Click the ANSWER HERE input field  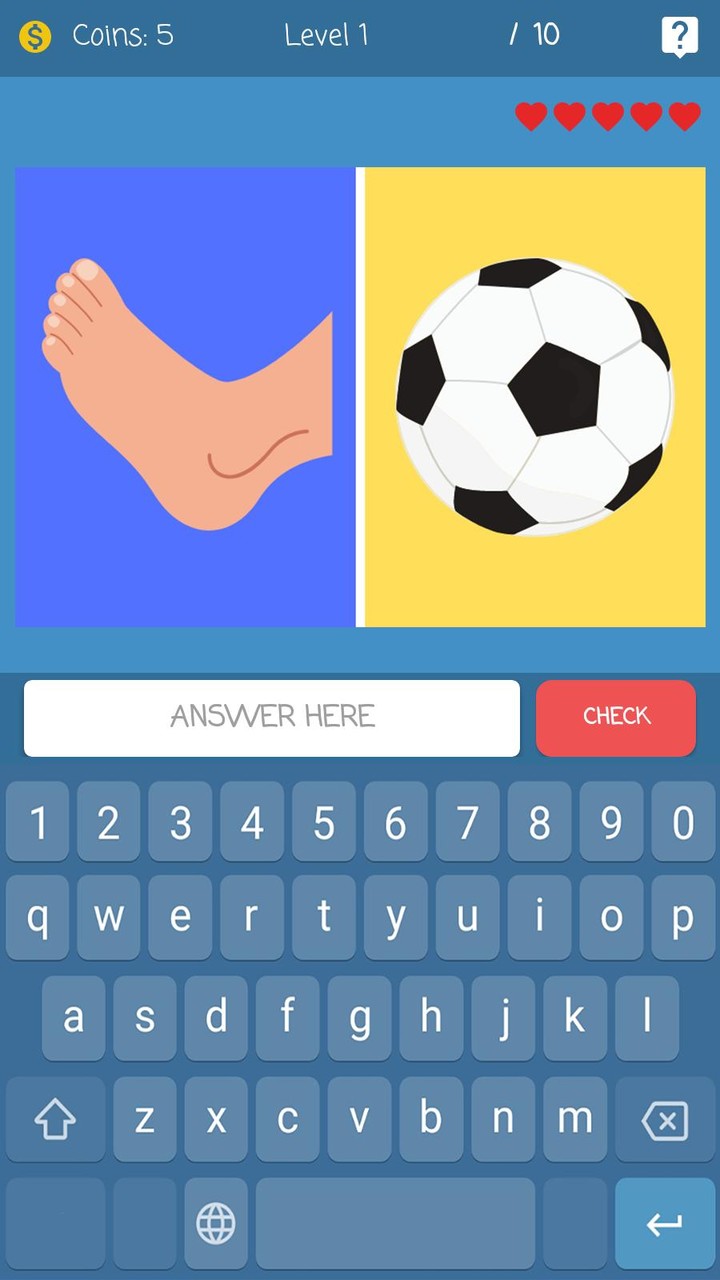[x=271, y=717]
